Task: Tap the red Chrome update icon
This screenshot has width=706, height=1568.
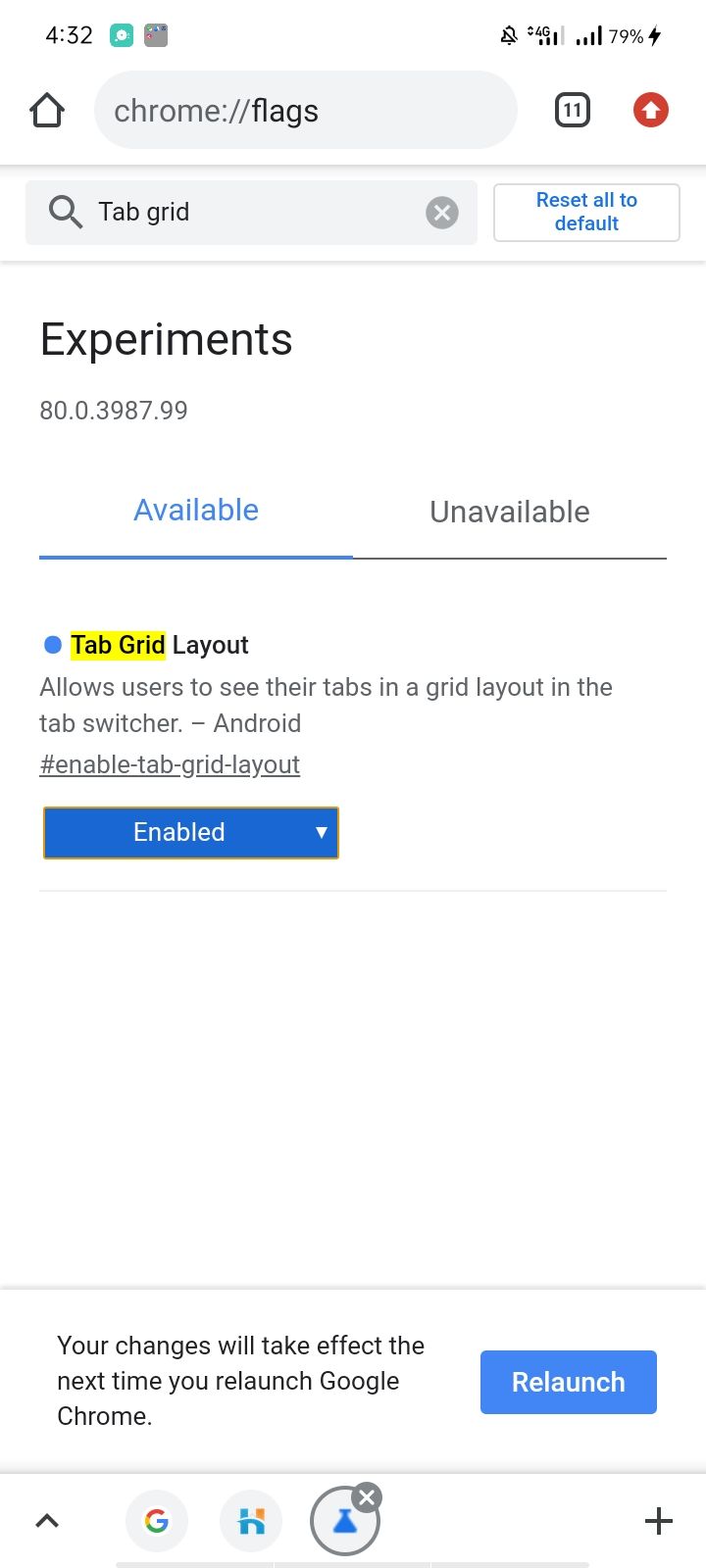Action: tap(650, 110)
